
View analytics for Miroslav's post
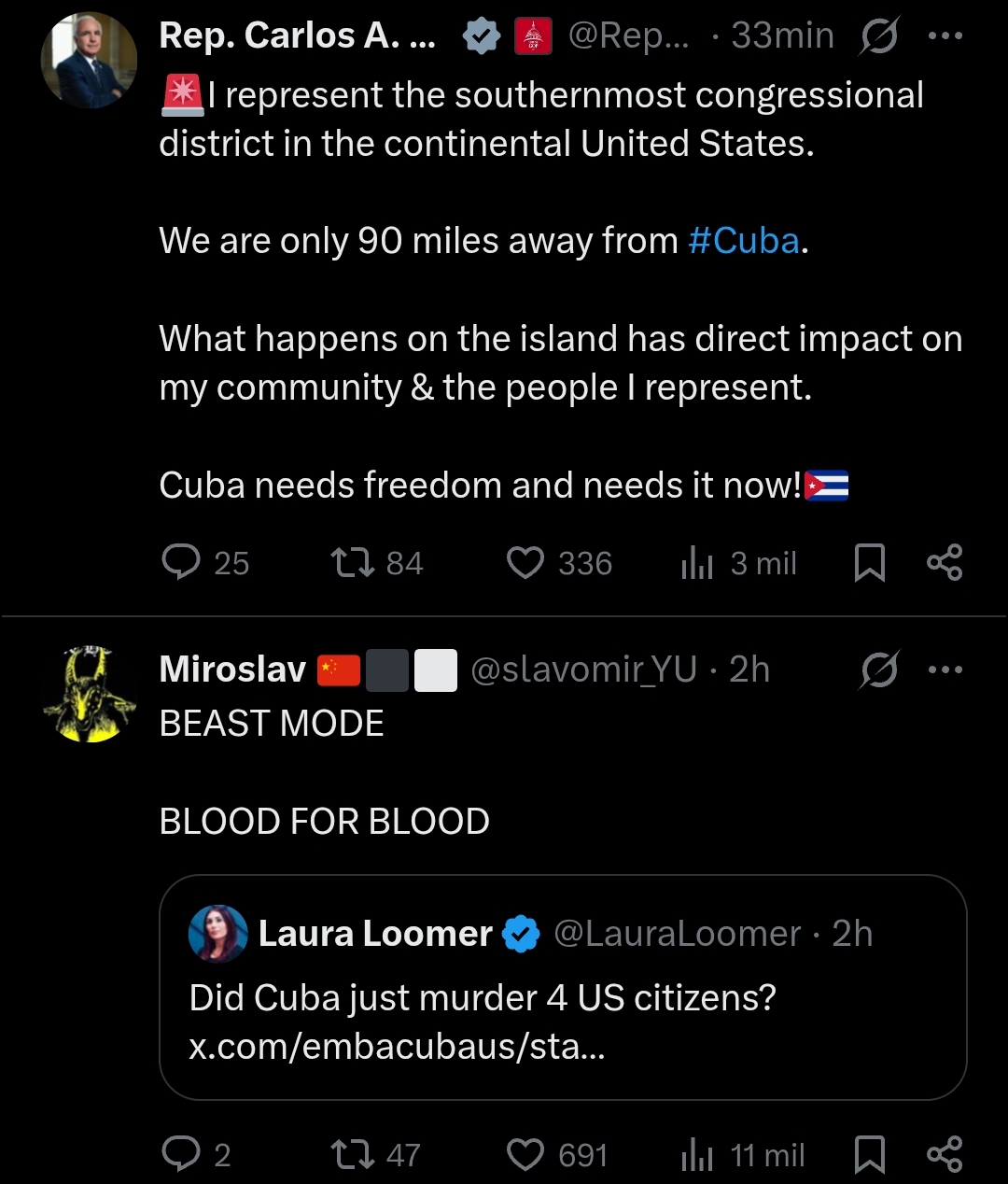point(697,1154)
